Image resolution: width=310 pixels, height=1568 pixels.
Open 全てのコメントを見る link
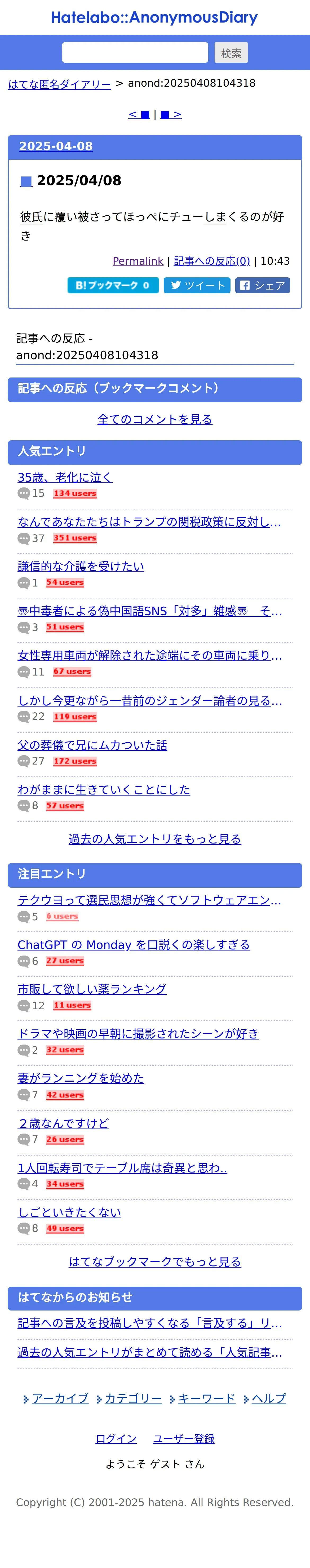coord(155,419)
